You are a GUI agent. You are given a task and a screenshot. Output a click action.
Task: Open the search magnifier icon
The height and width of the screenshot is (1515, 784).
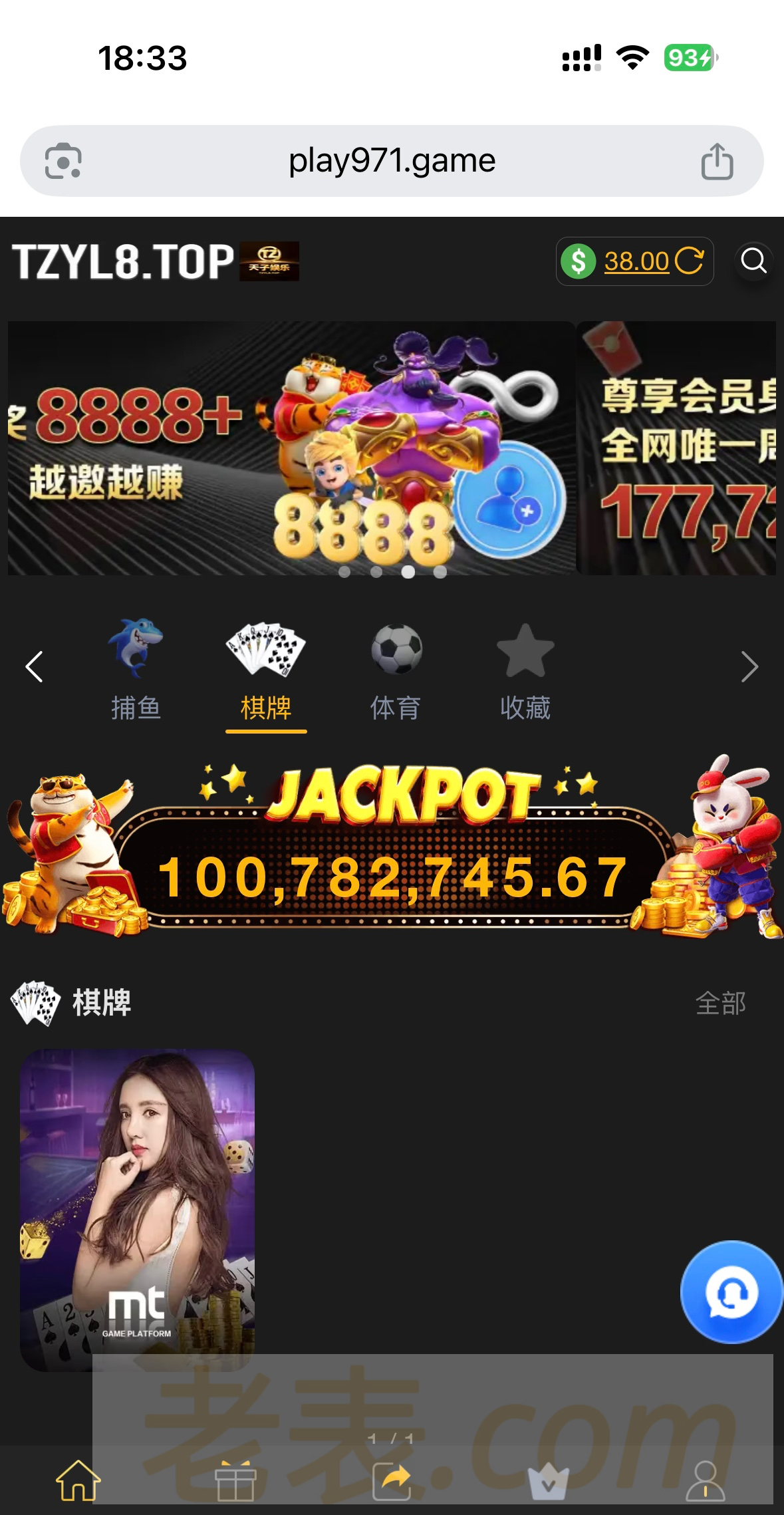(x=753, y=261)
